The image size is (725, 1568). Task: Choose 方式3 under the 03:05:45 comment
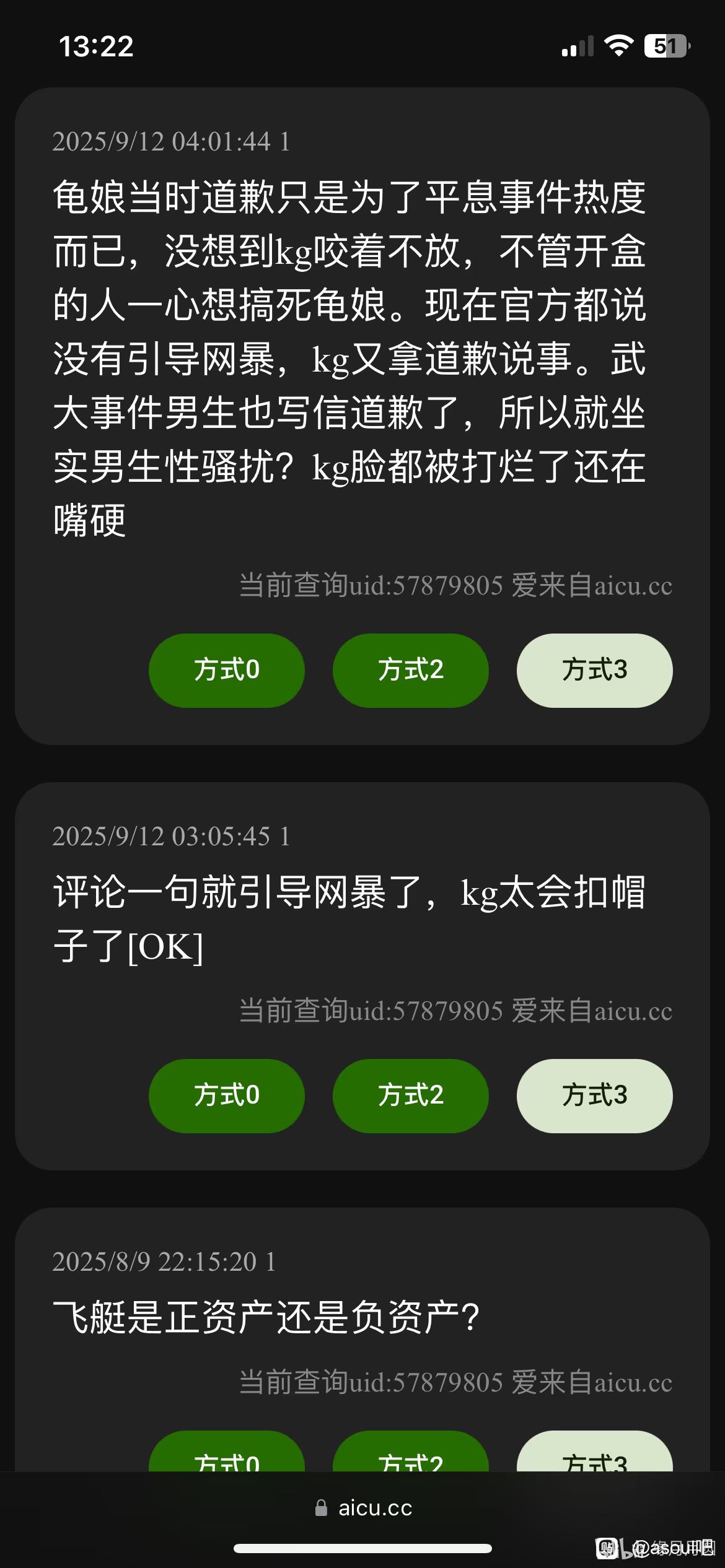point(594,1095)
